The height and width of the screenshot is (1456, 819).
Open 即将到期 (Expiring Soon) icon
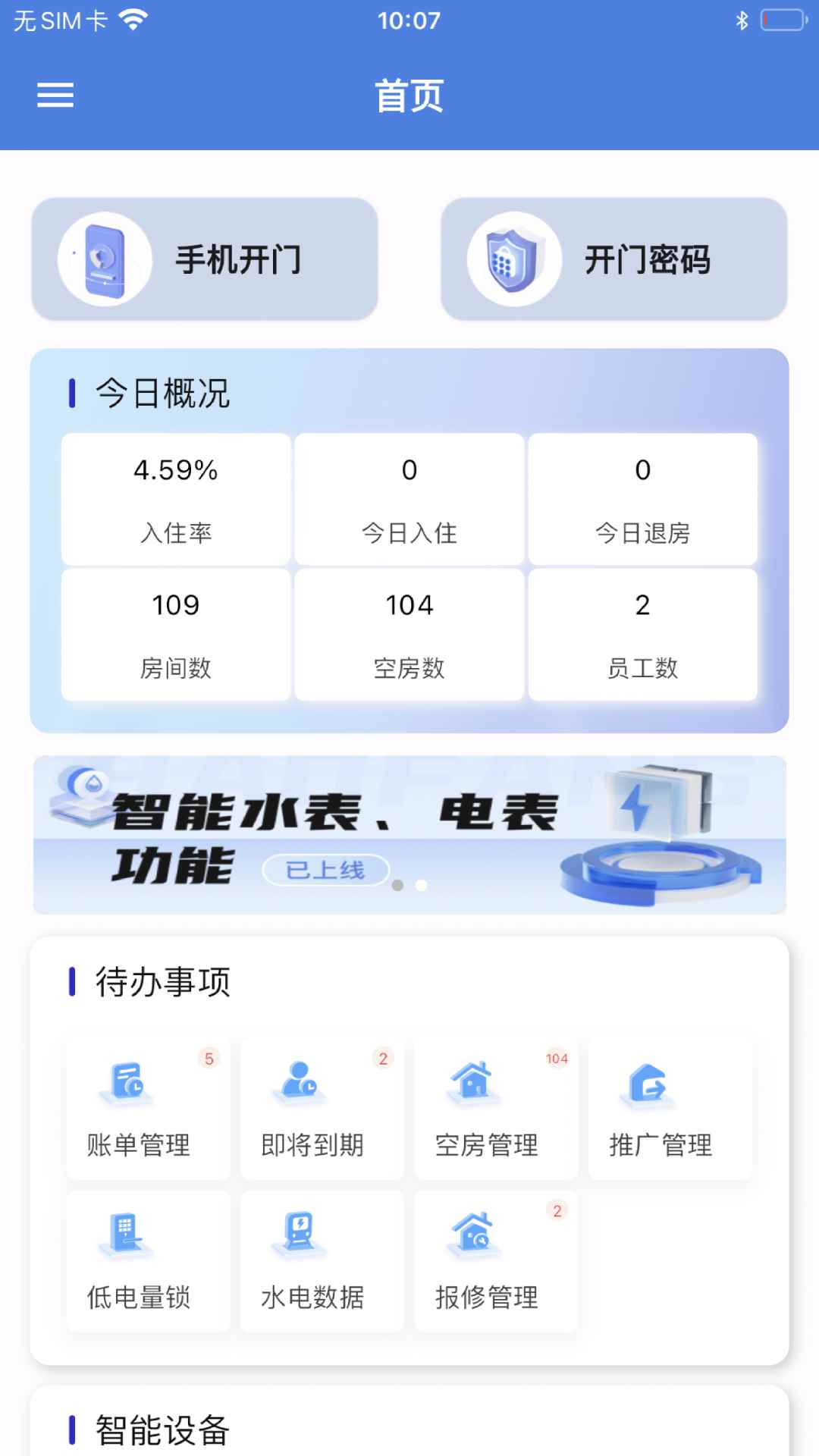coord(322,1109)
